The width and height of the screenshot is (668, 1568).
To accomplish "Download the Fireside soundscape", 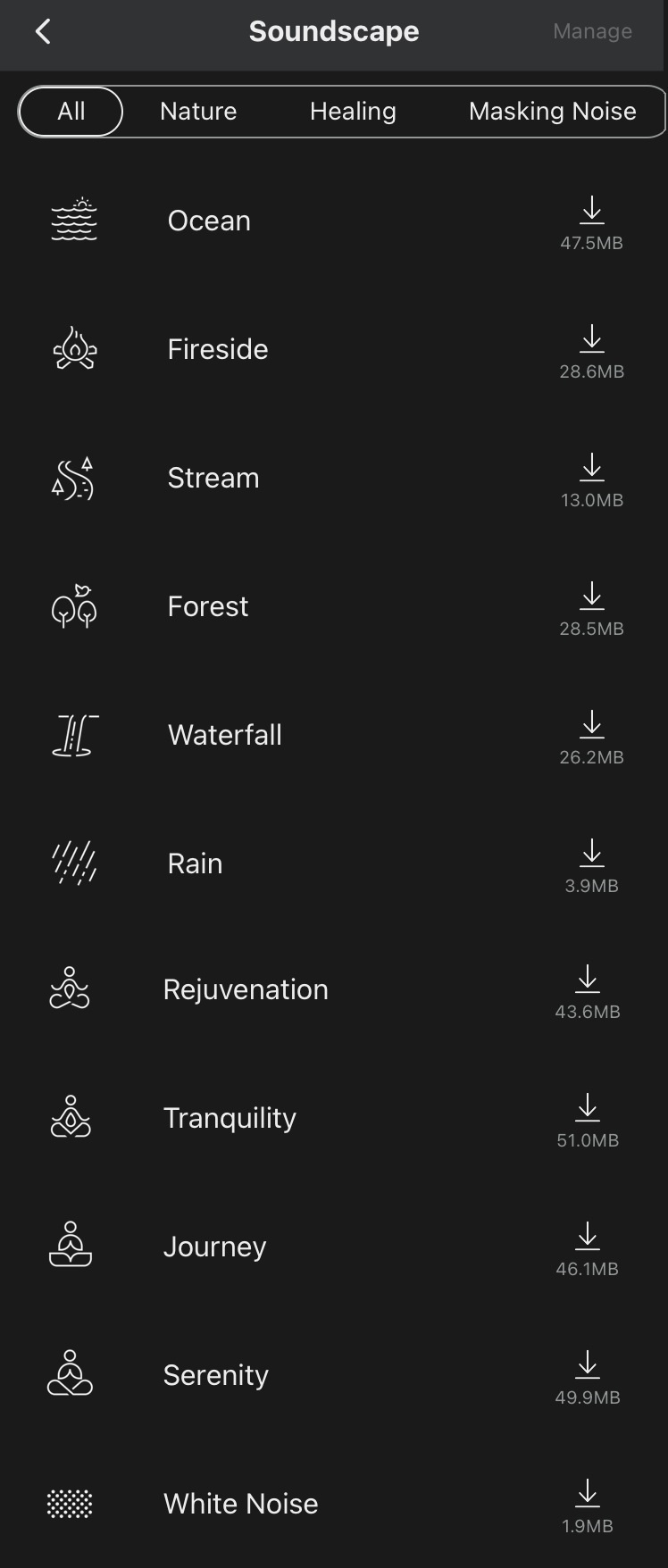I will tap(591, 340).
